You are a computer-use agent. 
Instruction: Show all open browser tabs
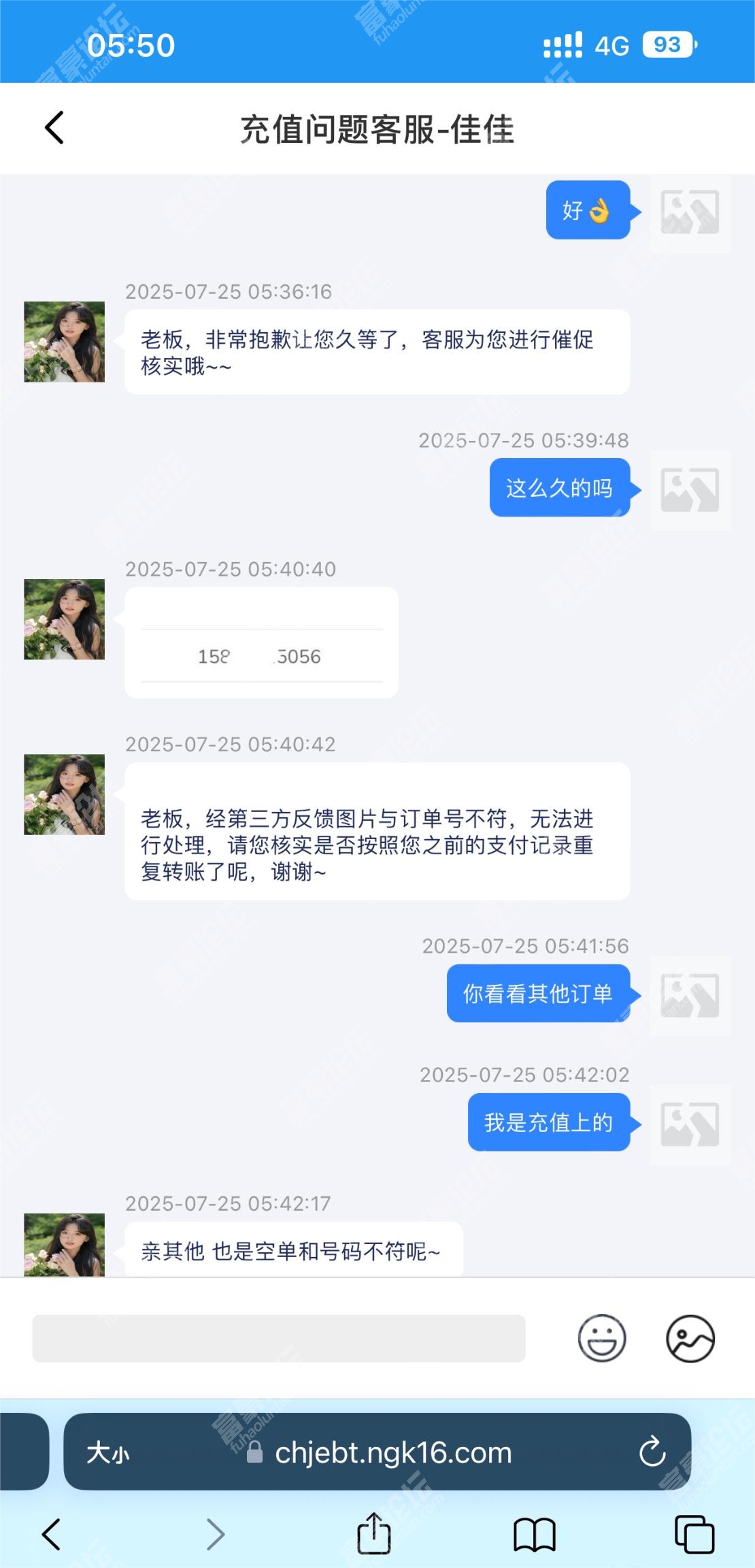tap(694, 1535)
